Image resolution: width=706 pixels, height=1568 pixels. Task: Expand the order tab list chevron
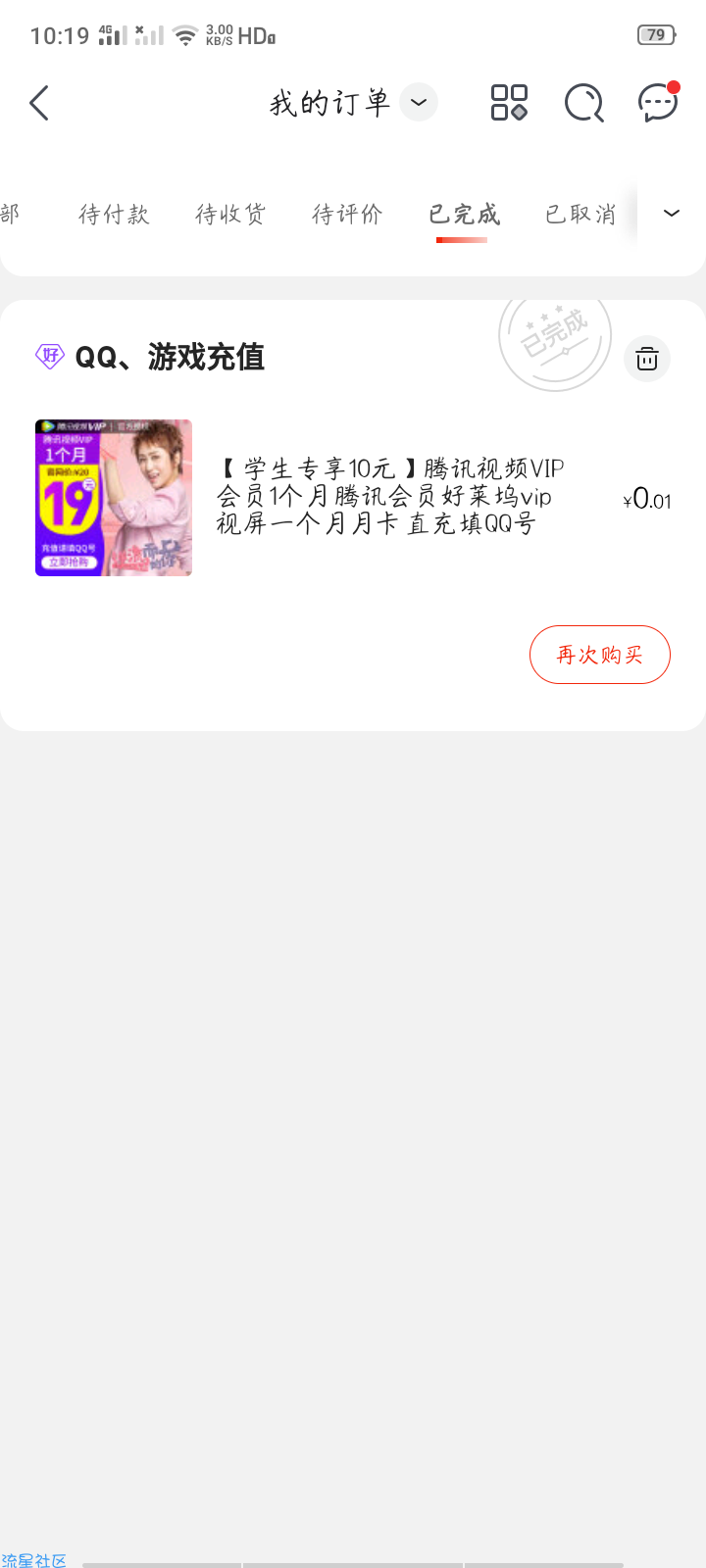click(x=672, y=213)
